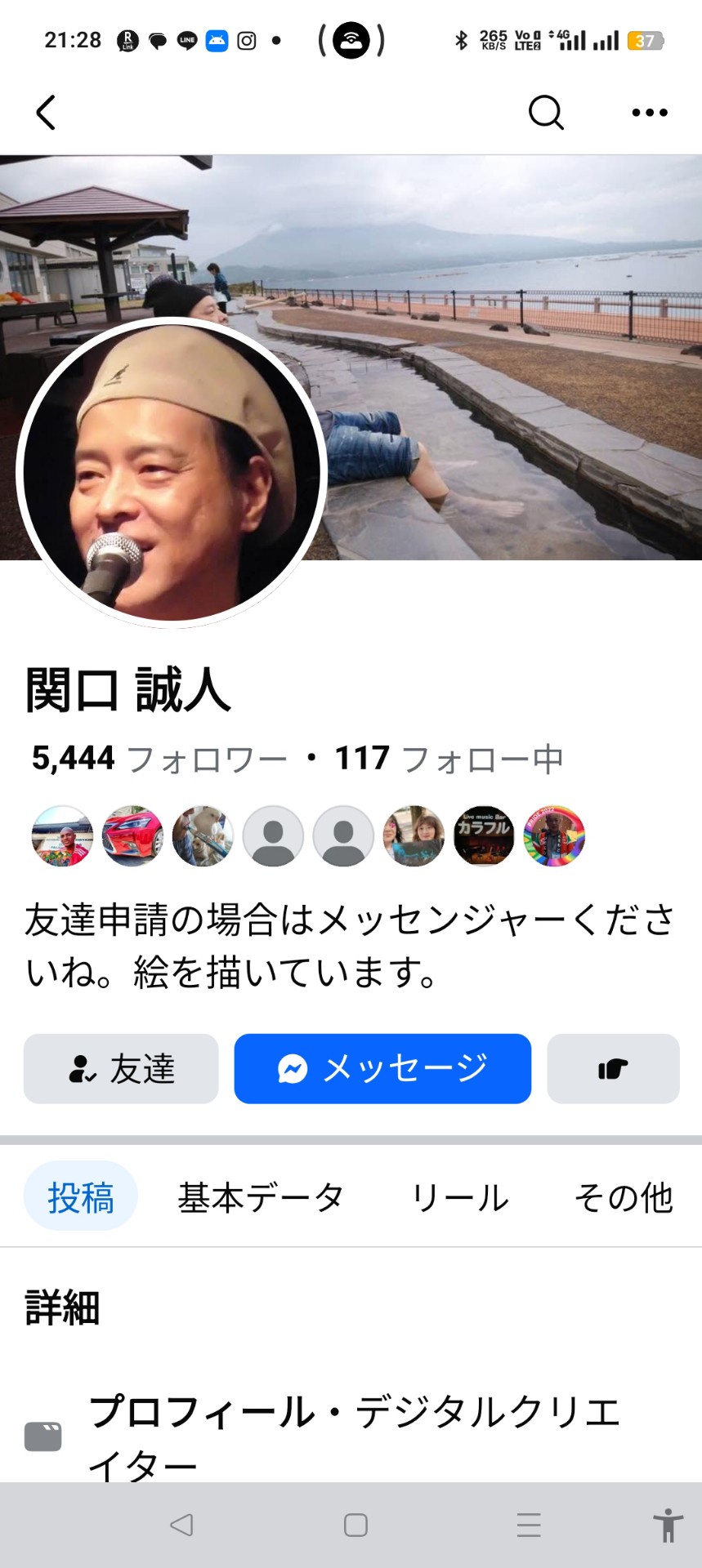702x1568 pixels.
Task: Switch to the リール tab
Action: click(x=459, y=1197)
